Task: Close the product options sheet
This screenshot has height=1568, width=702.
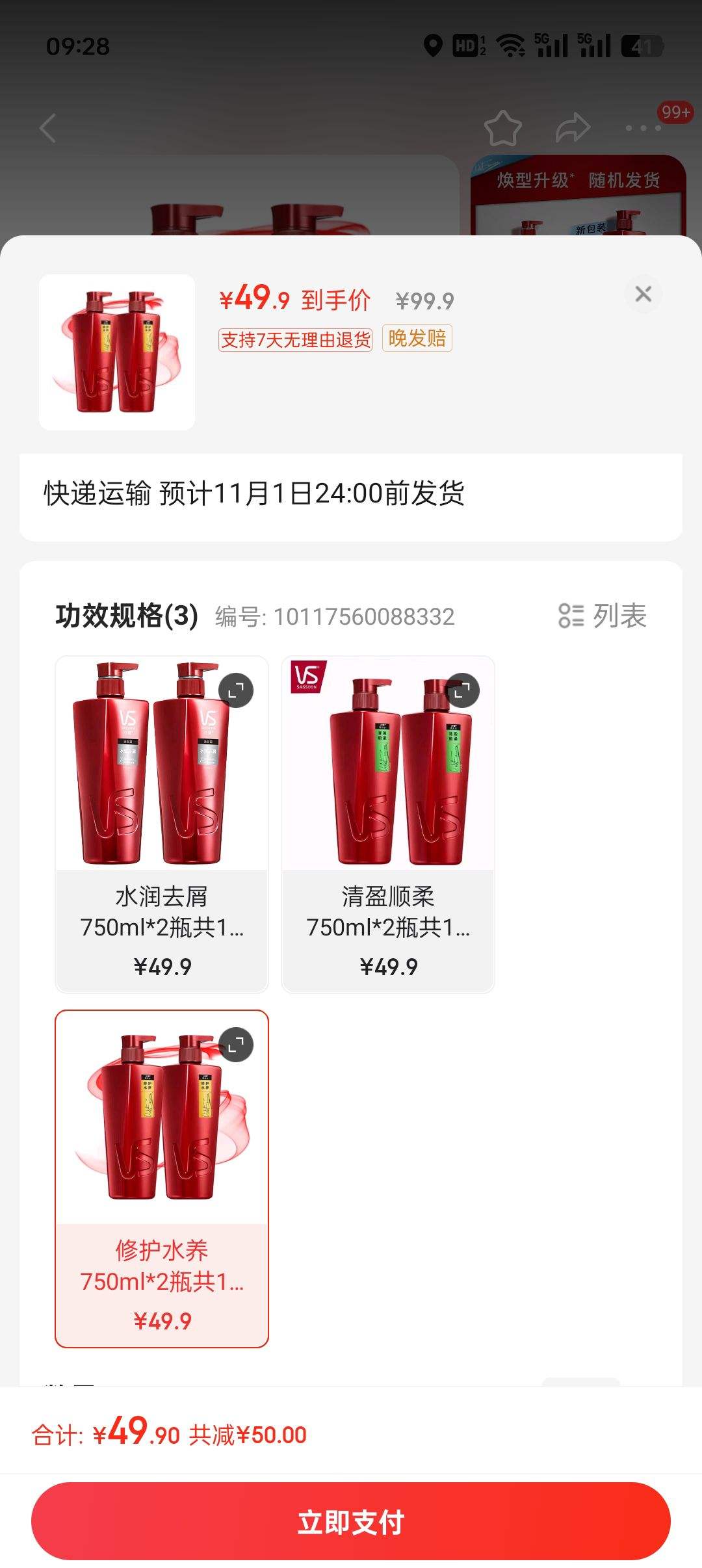Action: (x=643, y=294)
